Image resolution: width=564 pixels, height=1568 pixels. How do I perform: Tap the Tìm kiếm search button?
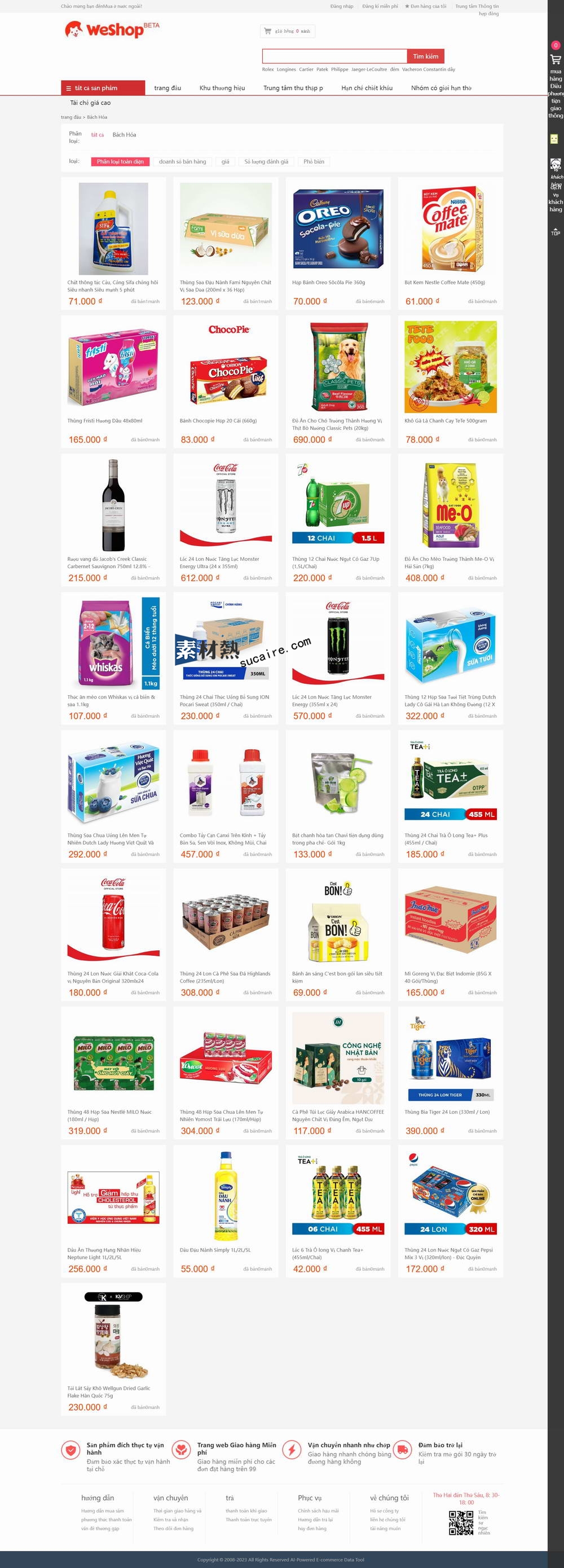click(x=425, y=56)
